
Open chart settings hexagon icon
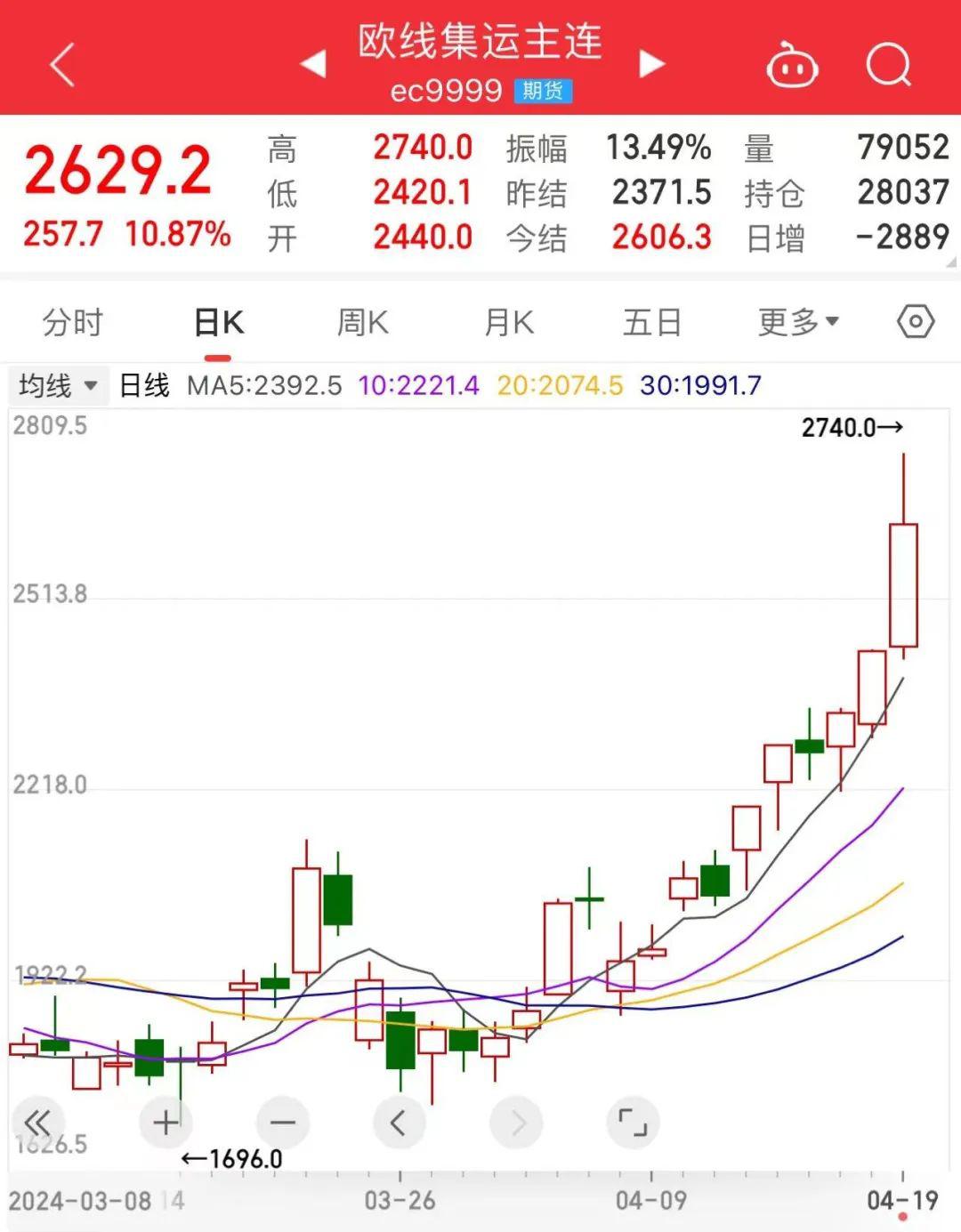coord(916,321)
